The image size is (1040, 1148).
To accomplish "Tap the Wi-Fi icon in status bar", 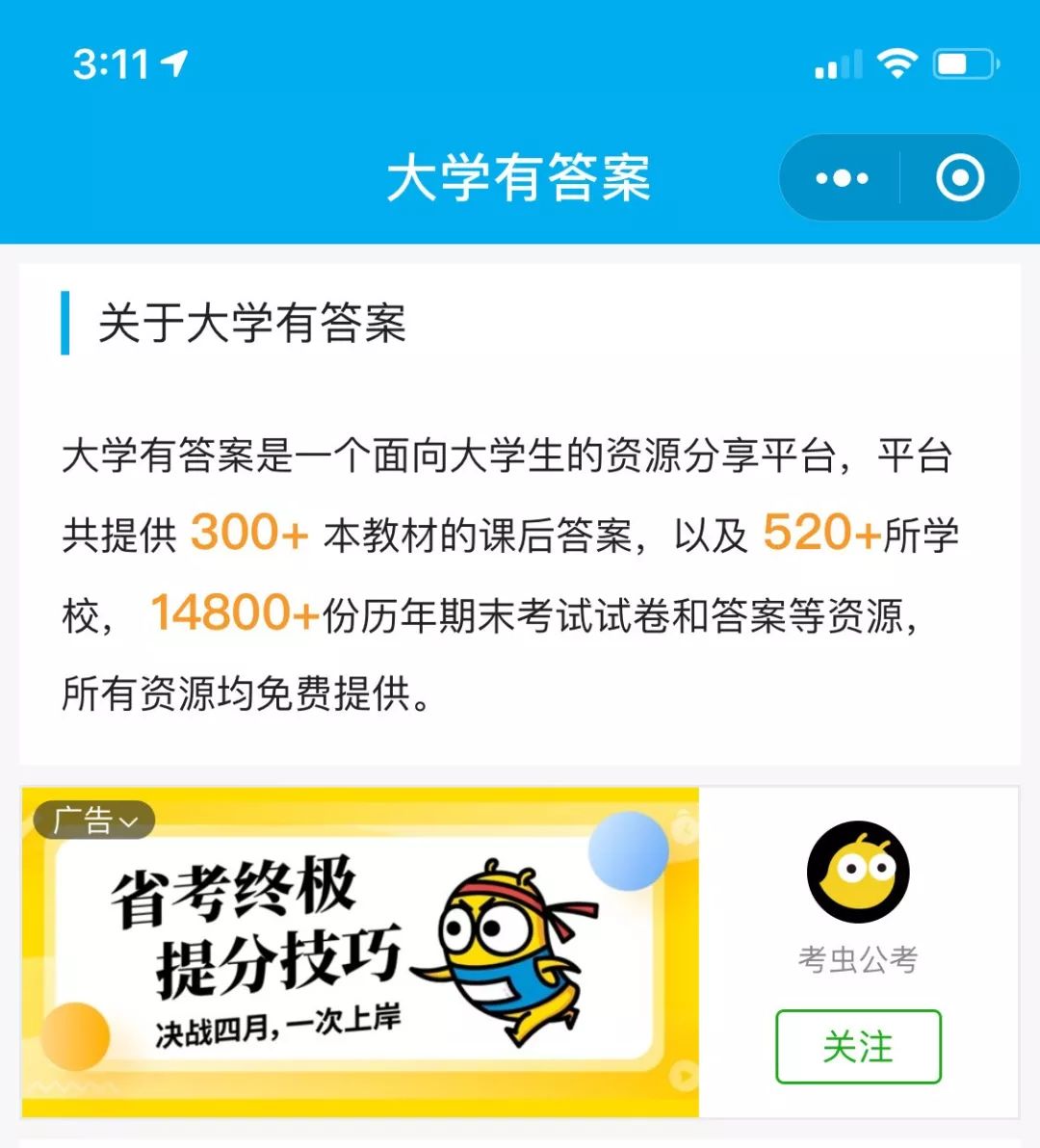I will pos(897,63).
